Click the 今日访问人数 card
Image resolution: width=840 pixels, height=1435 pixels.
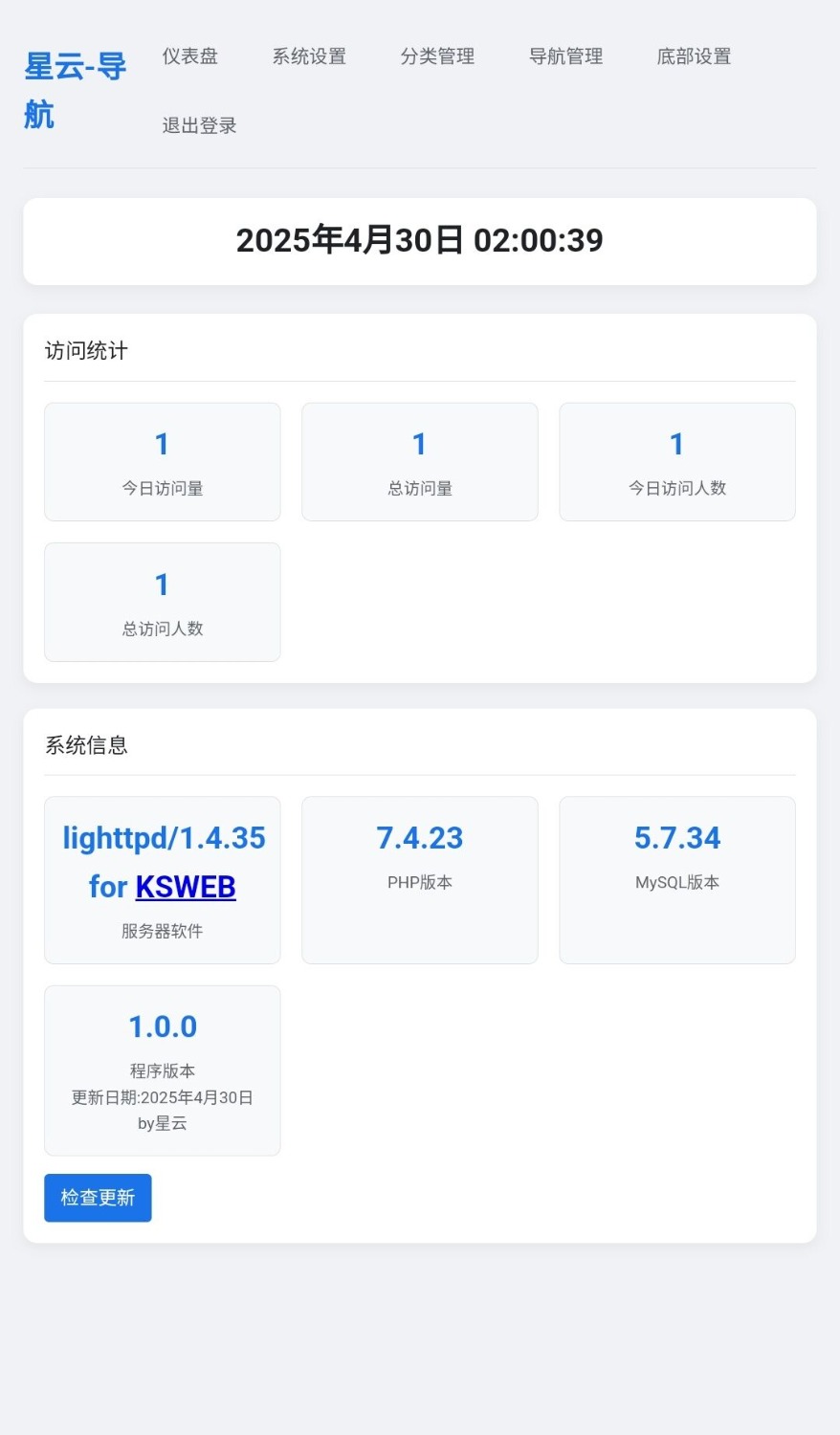pyautogui.click(x=676, y=461)
